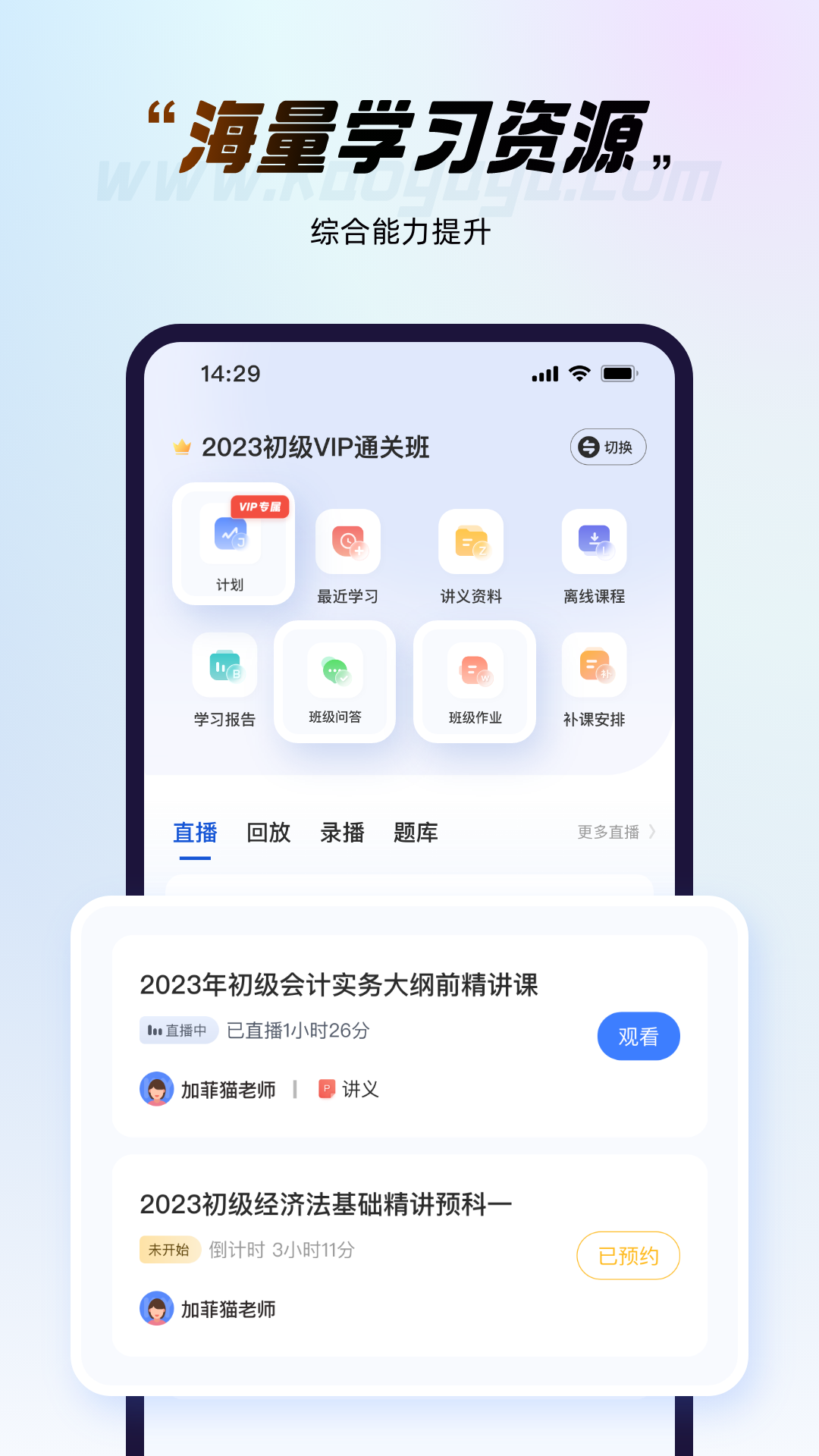Tap 加菲猫老师's avatar on the live course

click(x=156, y=1090)
